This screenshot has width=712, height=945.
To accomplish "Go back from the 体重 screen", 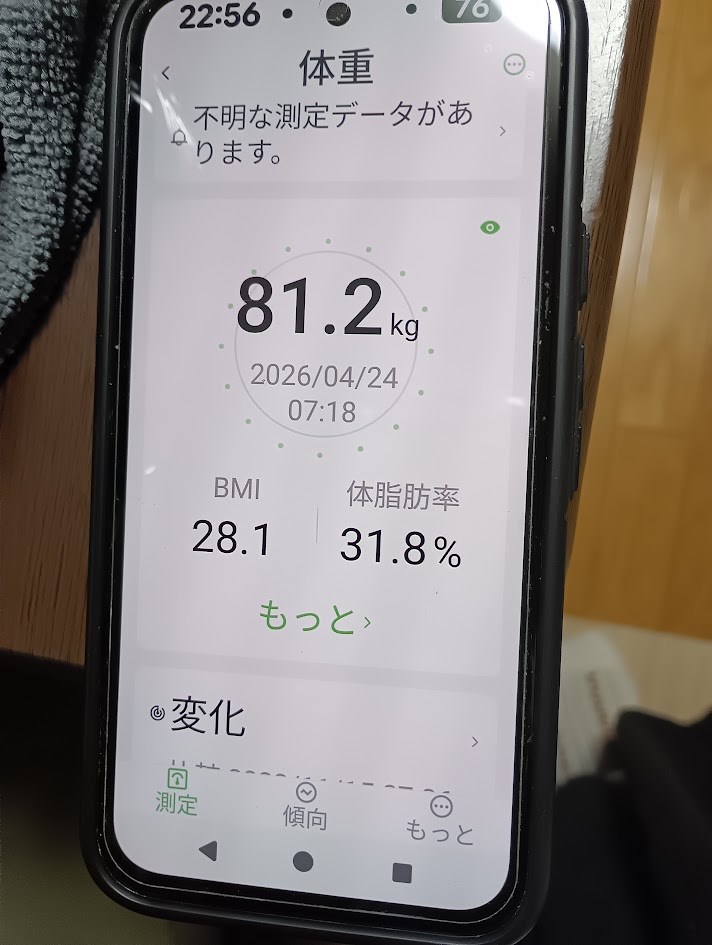I will click(x=166, y=72).
